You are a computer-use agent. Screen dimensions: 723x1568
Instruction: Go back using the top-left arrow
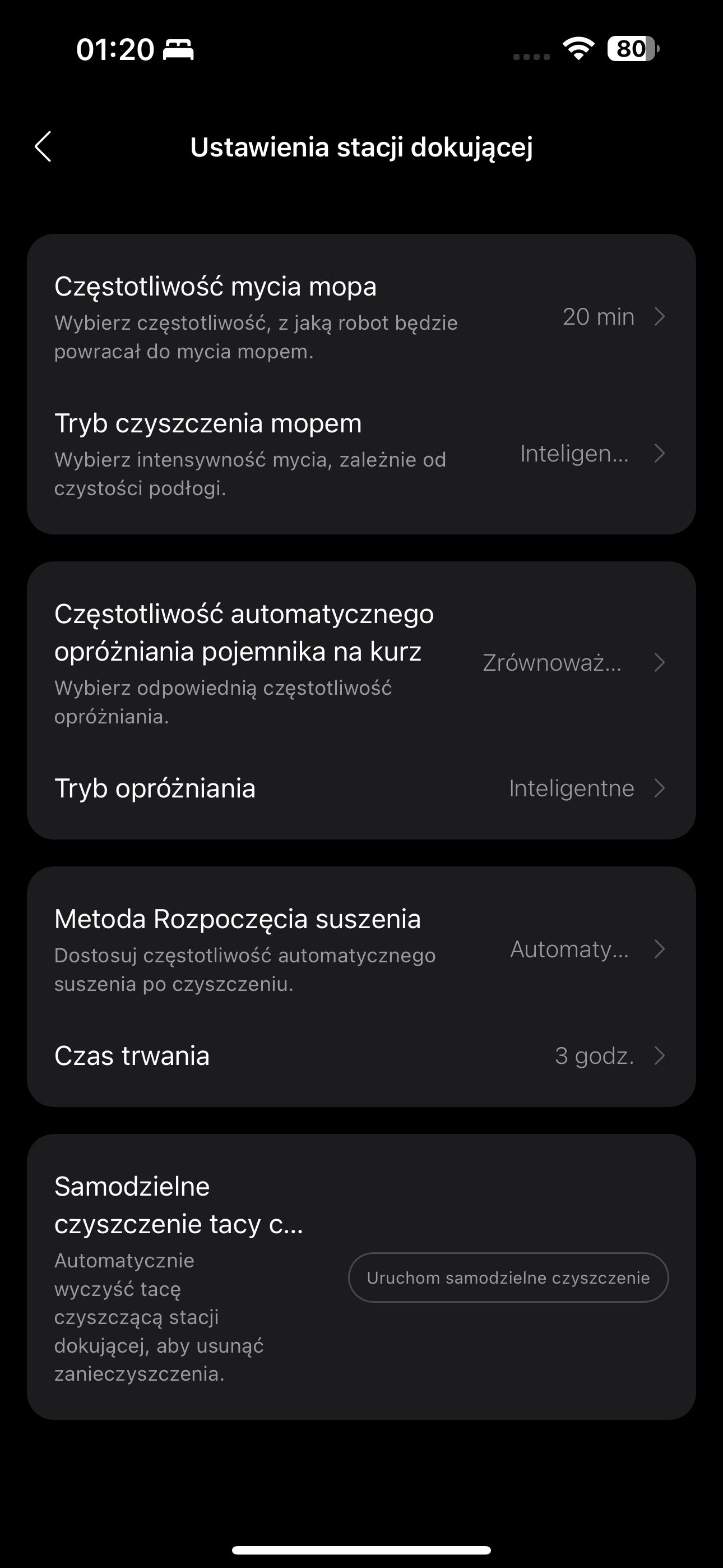pos(43,147)
